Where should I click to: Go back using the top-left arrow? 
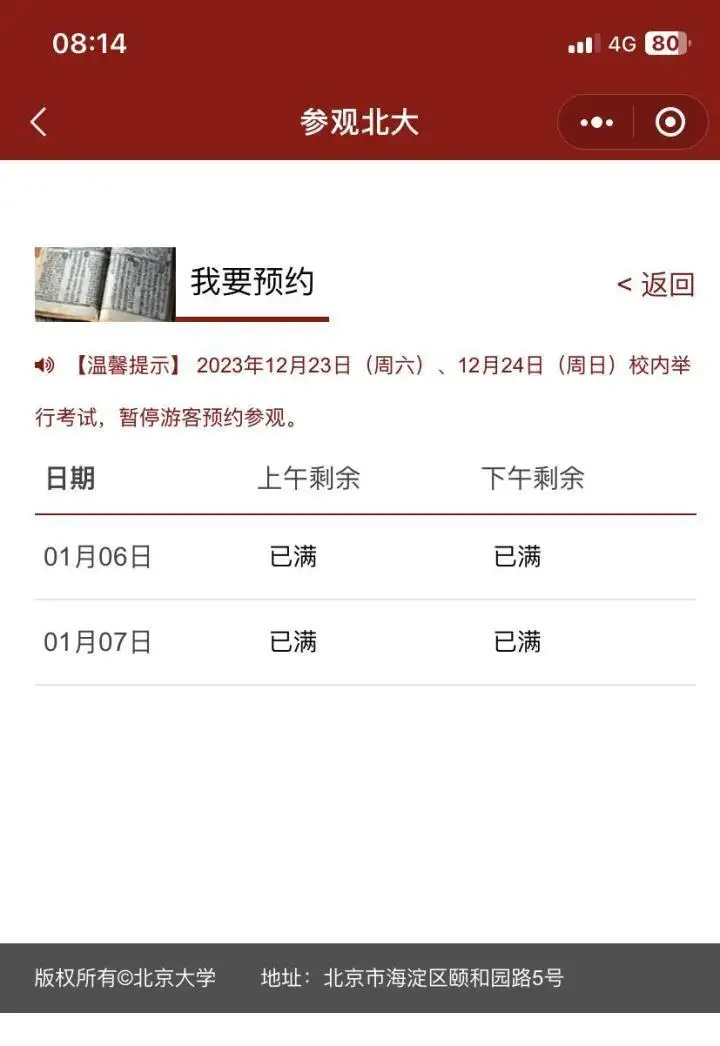click(x=38, y=122)
